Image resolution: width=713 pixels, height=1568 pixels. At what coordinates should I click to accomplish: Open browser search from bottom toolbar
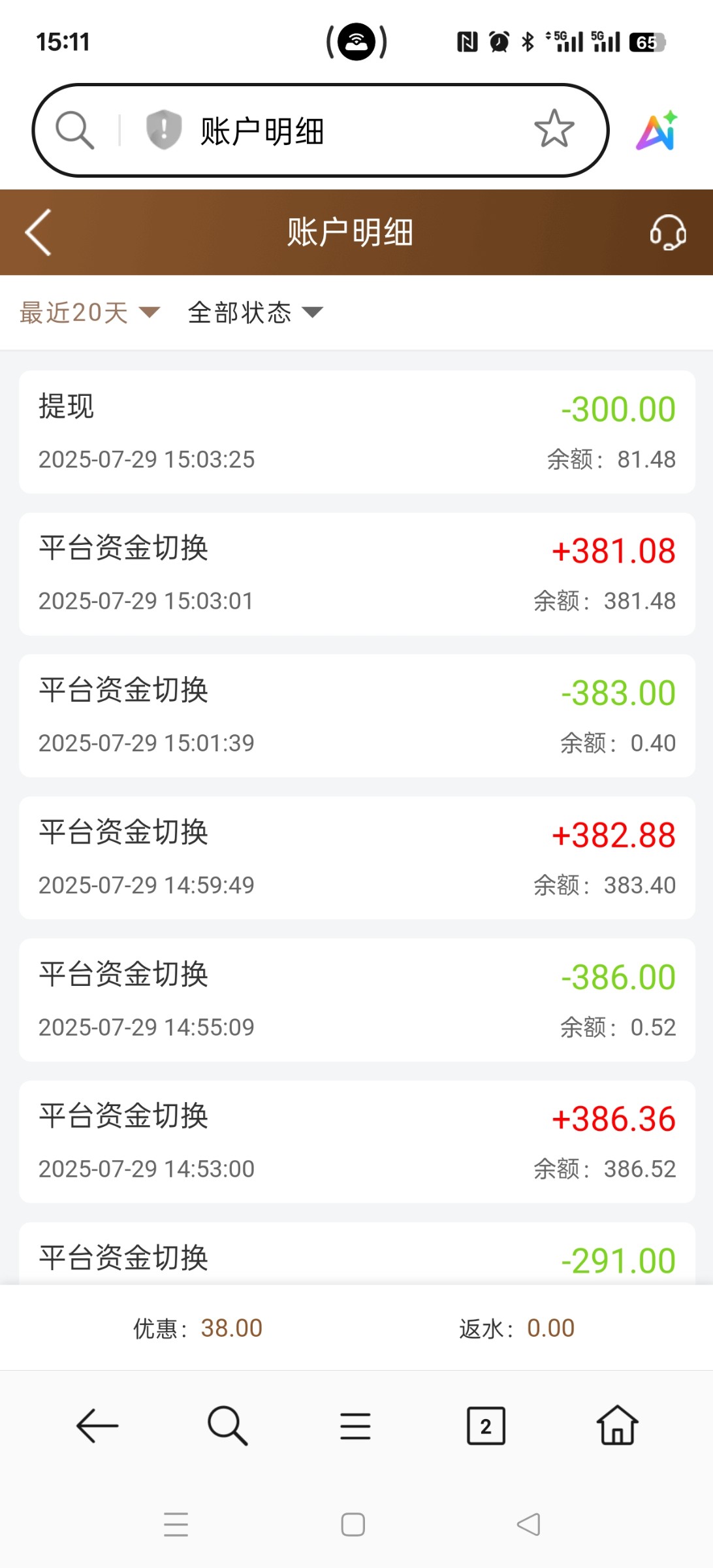(x=227, y=1426)
